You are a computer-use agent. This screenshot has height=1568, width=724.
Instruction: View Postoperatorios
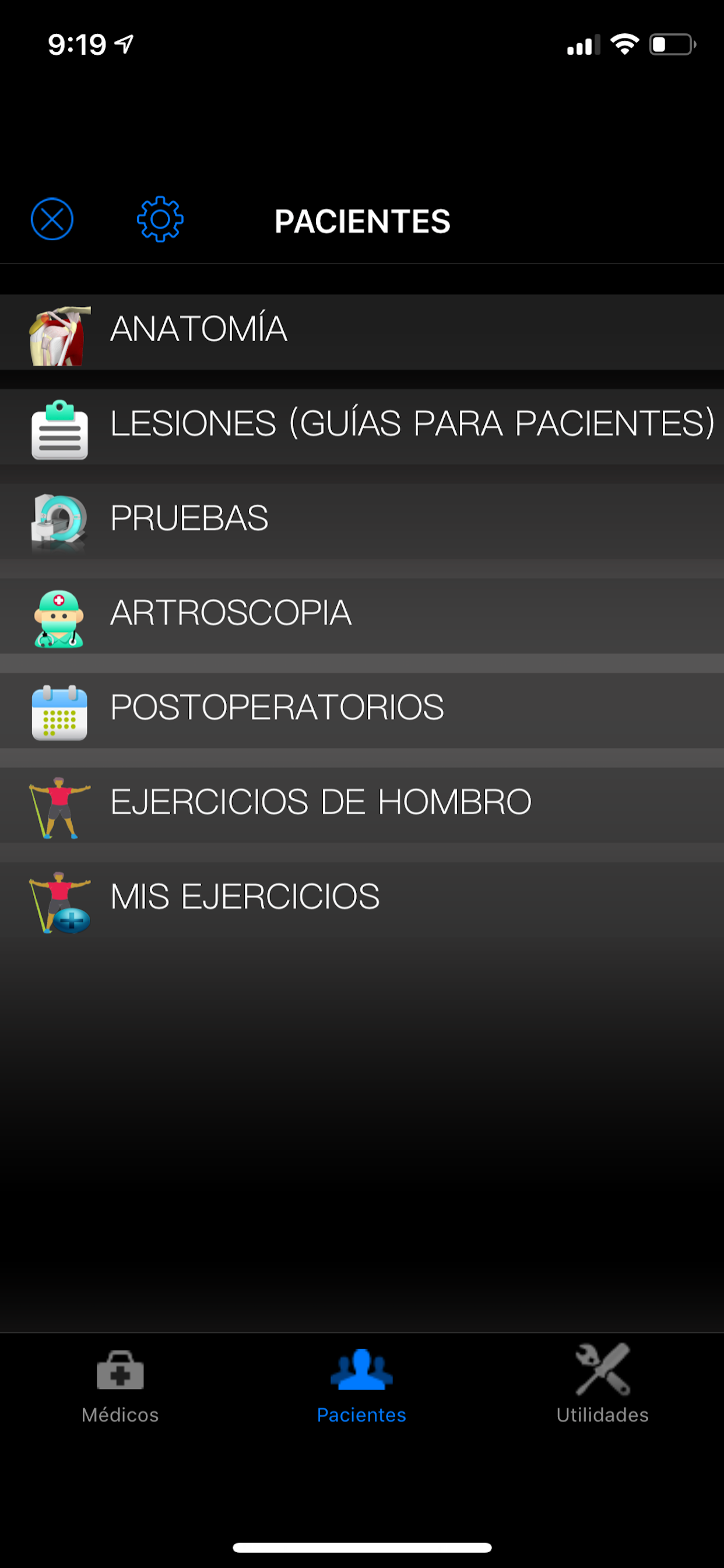pyautogui.click(x=362, y=710)
